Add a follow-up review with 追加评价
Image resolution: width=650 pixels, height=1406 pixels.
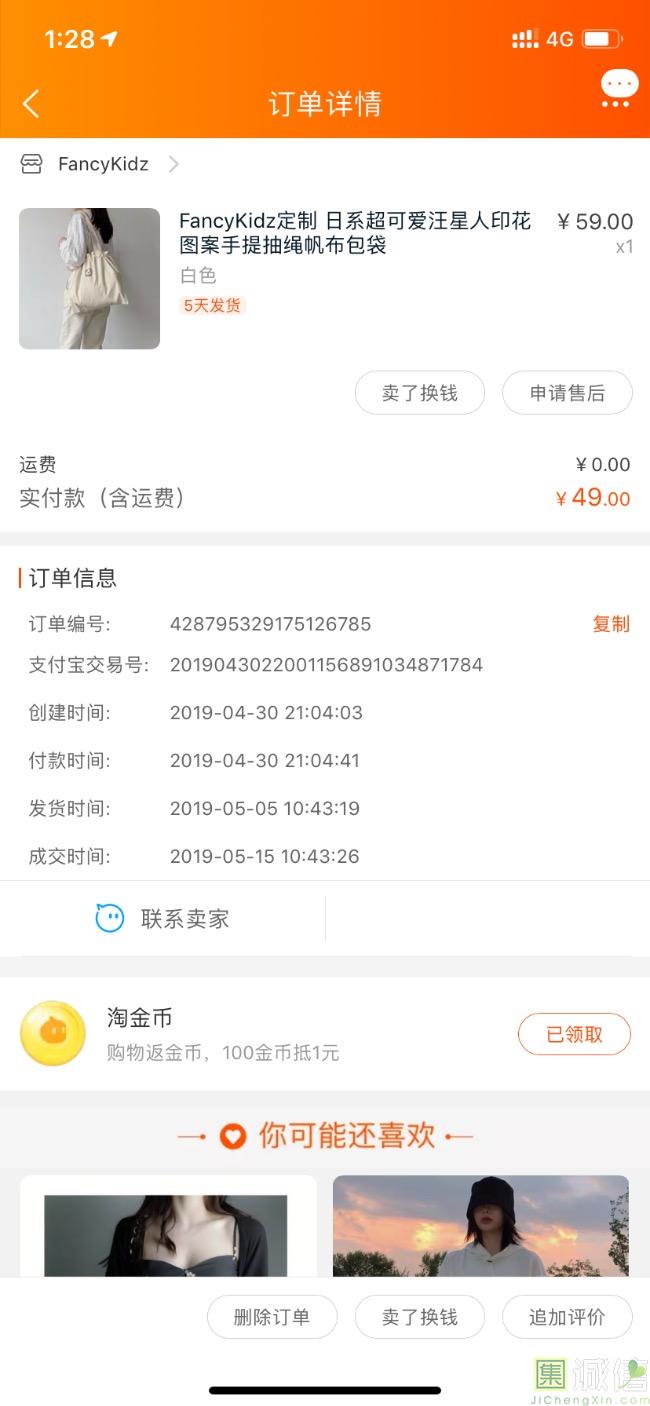click(x=567, y=1317)
